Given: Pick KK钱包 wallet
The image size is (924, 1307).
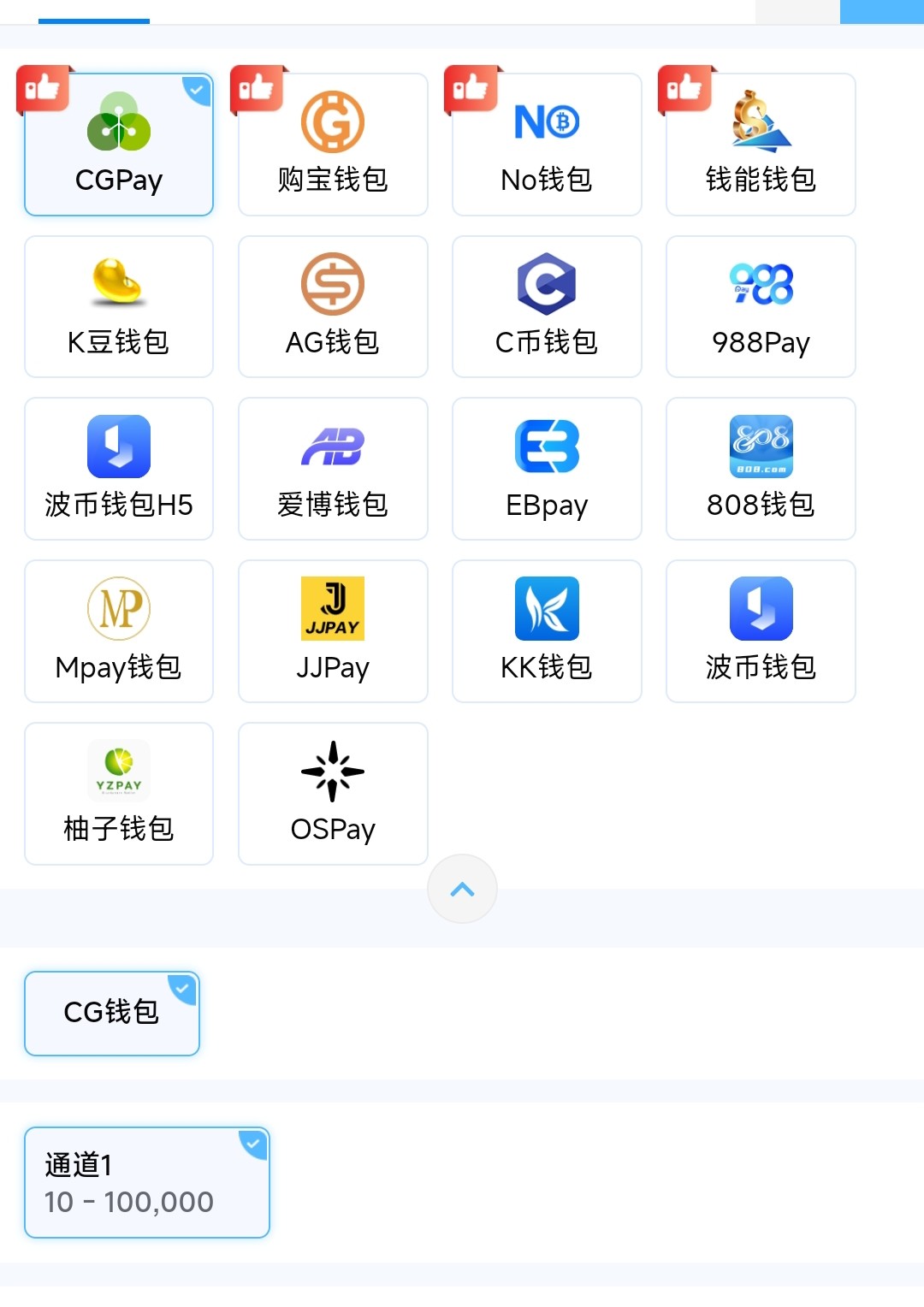Looking at the screenshot, I should coord(547,631).
